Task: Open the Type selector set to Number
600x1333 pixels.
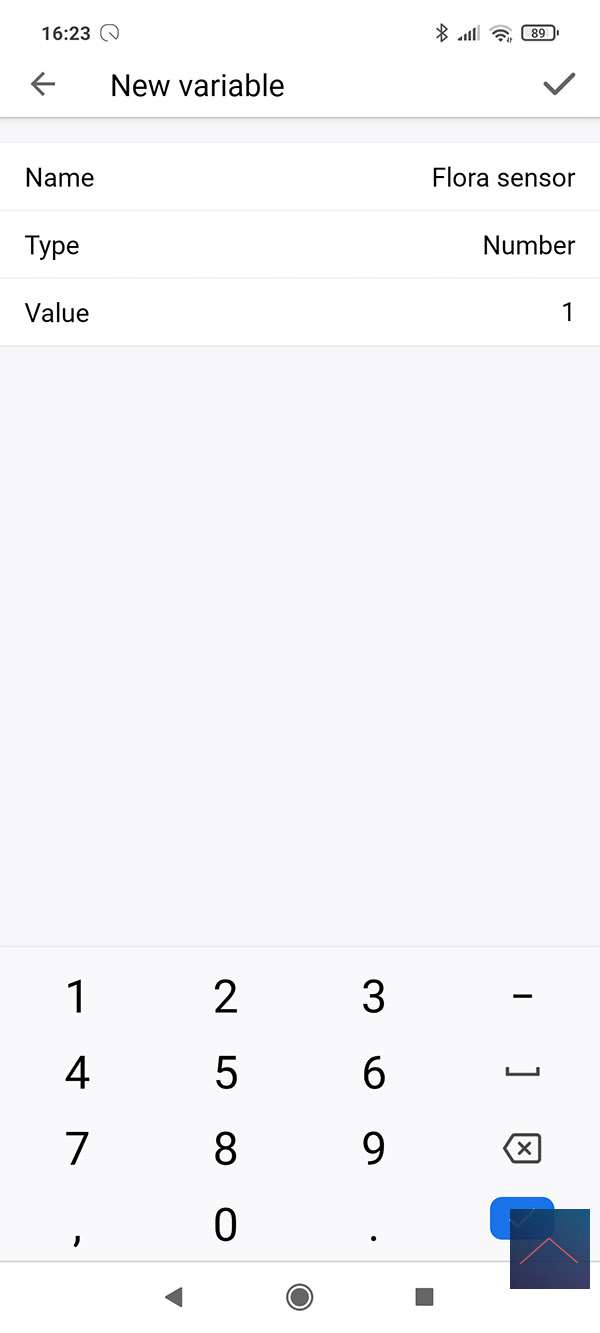Action: 300,246
